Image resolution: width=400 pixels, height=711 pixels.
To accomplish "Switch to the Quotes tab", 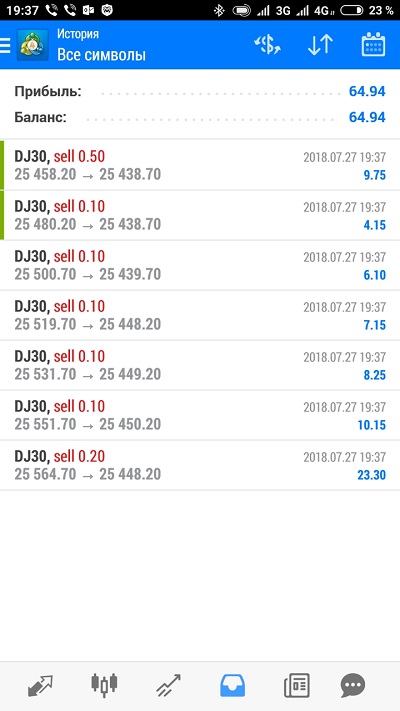I will [x=40, y=685].
